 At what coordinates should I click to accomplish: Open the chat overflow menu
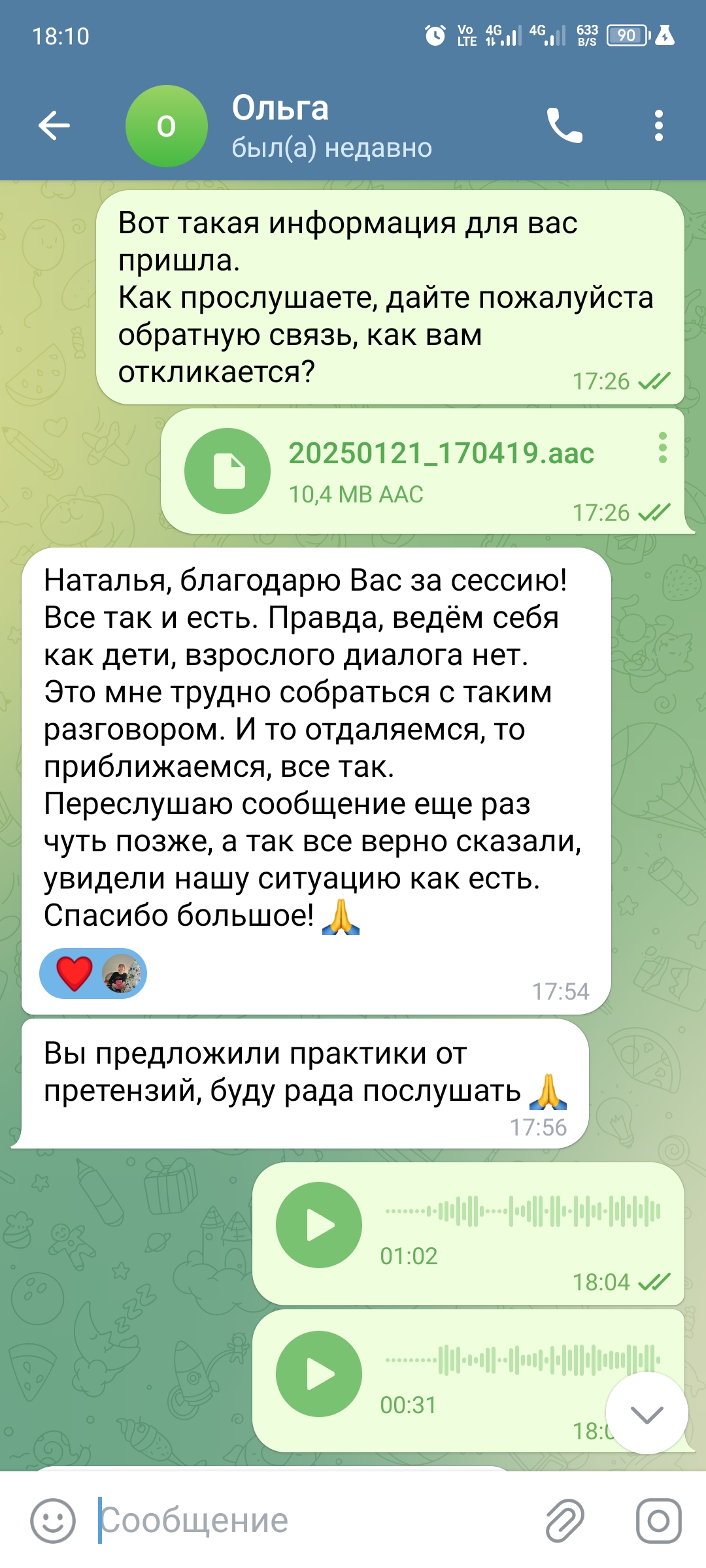[x=658, y=125]
